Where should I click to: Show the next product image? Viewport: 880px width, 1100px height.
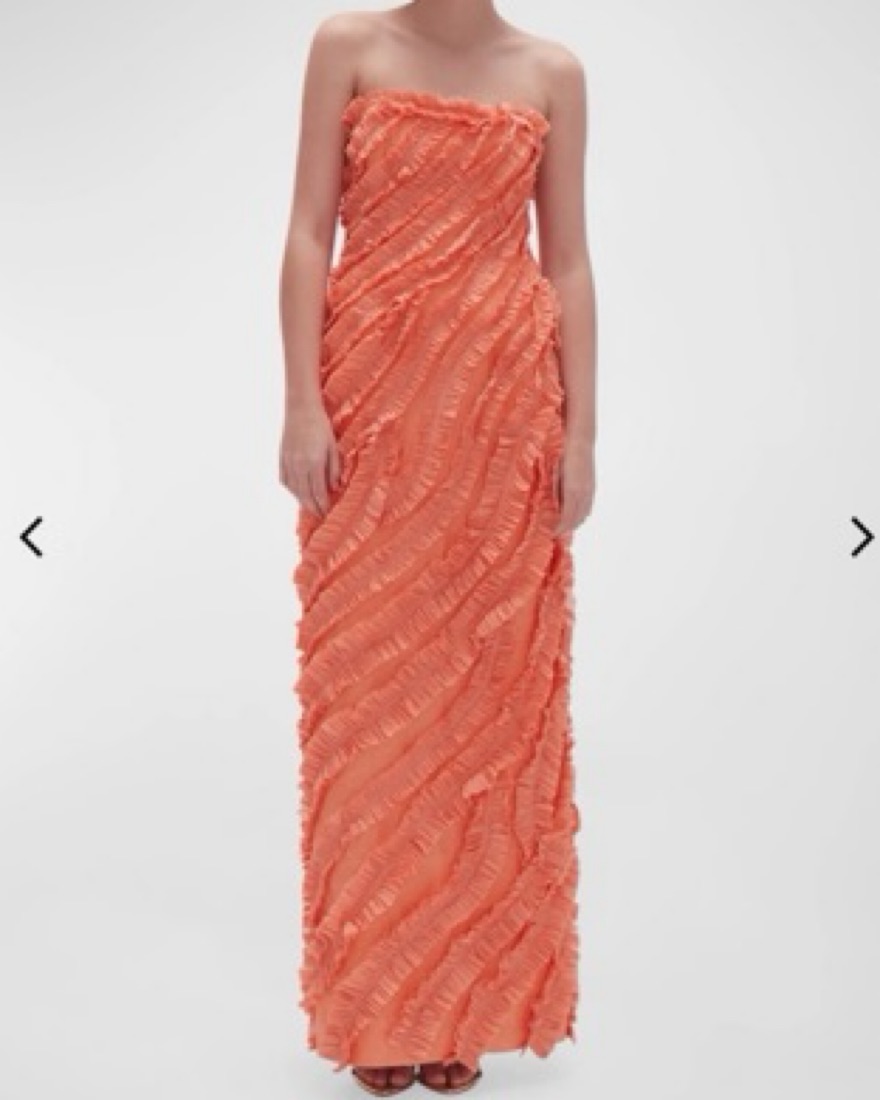pyautogui.click(x=861, y=537)
